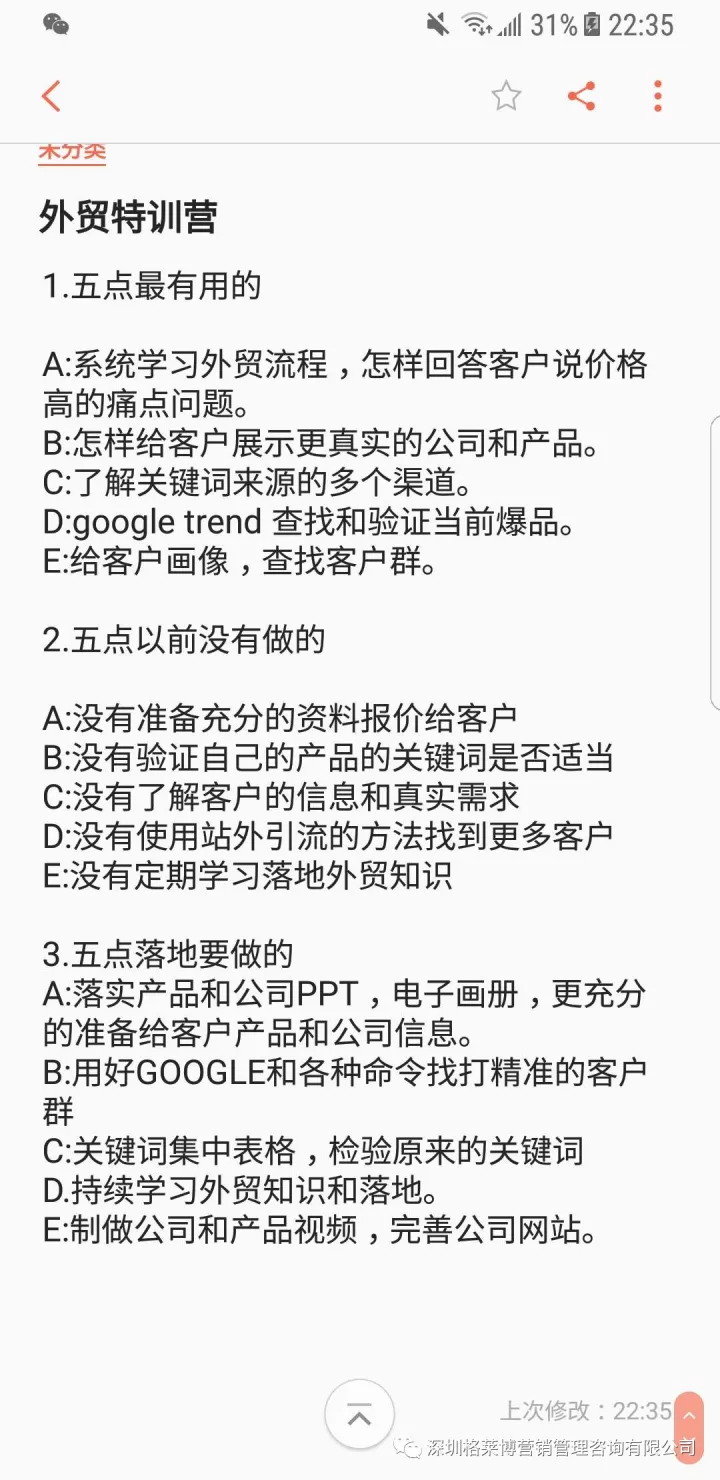Open the three-dot overflow menu
This screenshot has height=1480, width=720.
pos(657,96)
